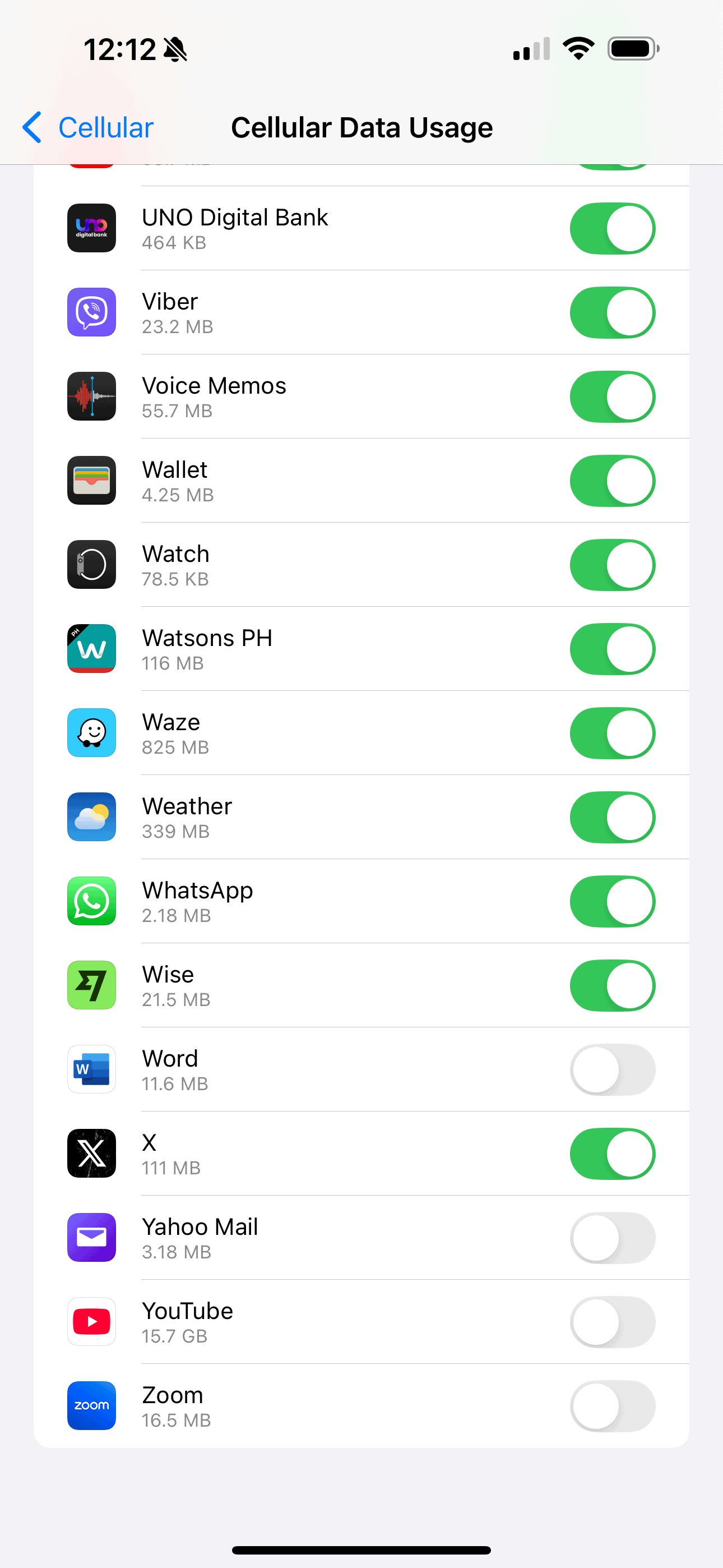Turn off cellular data for UNO Digital Bank
Viewport: 723px width, 1568px height.
click(611, 229)
